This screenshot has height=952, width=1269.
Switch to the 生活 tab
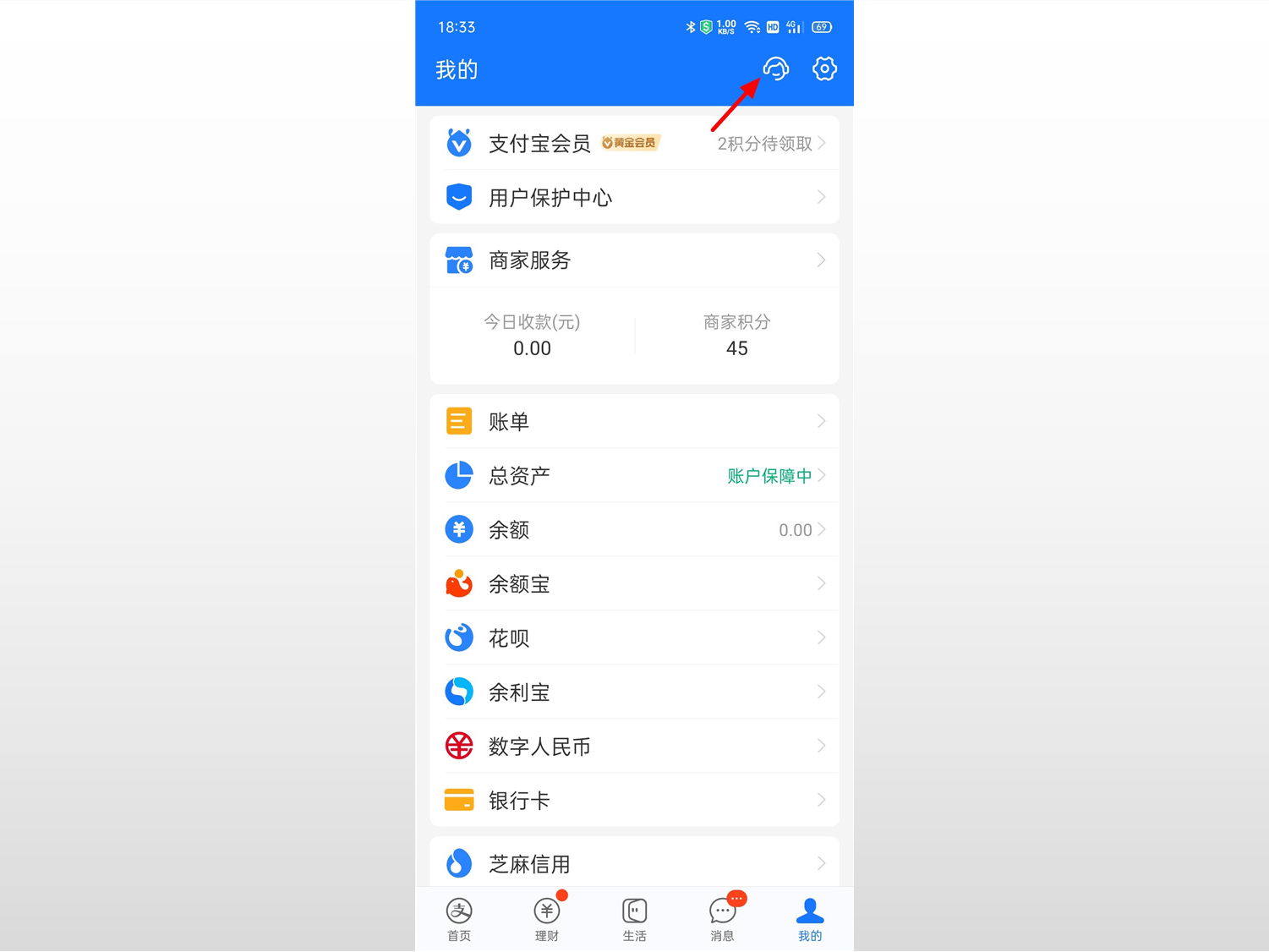pos(634,919)
